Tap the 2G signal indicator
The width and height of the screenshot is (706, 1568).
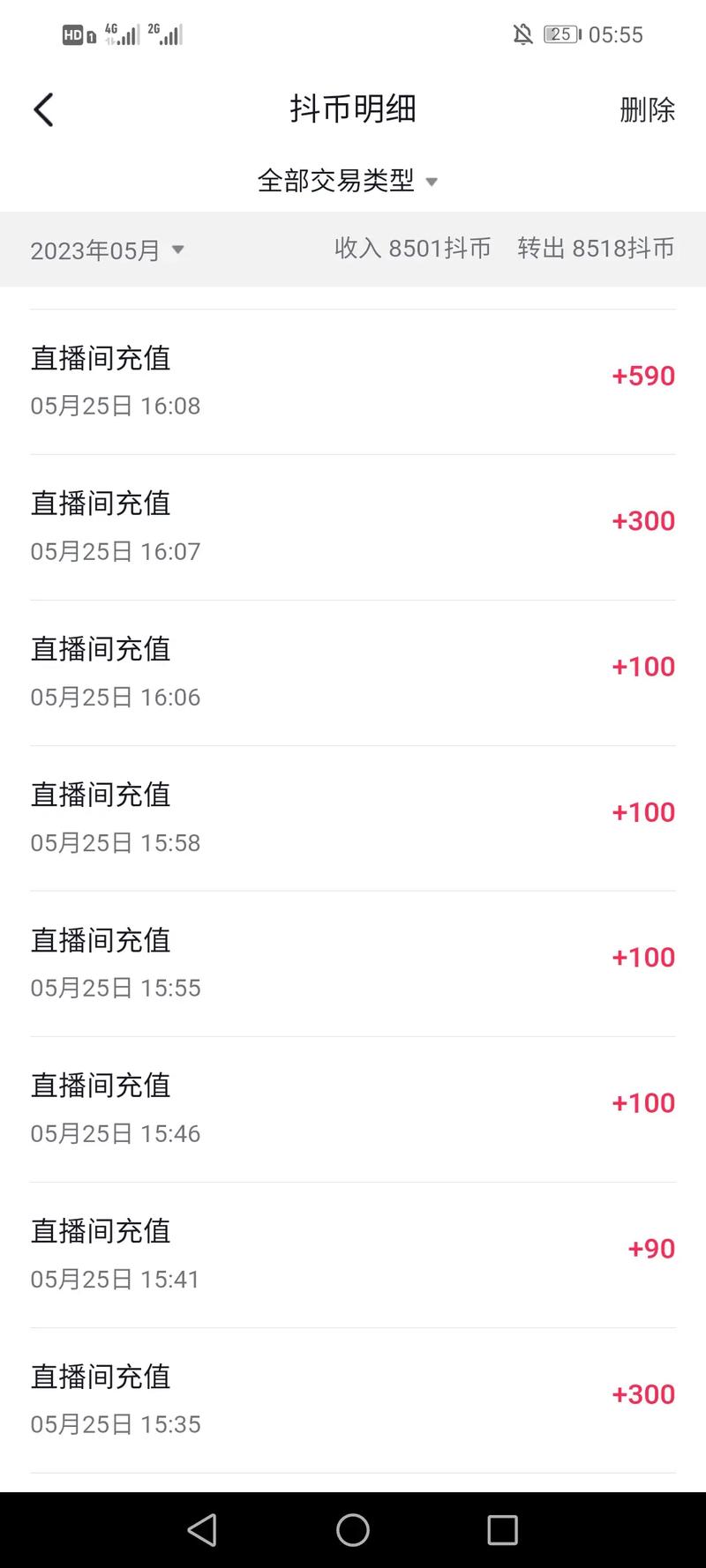coord(163,34)
